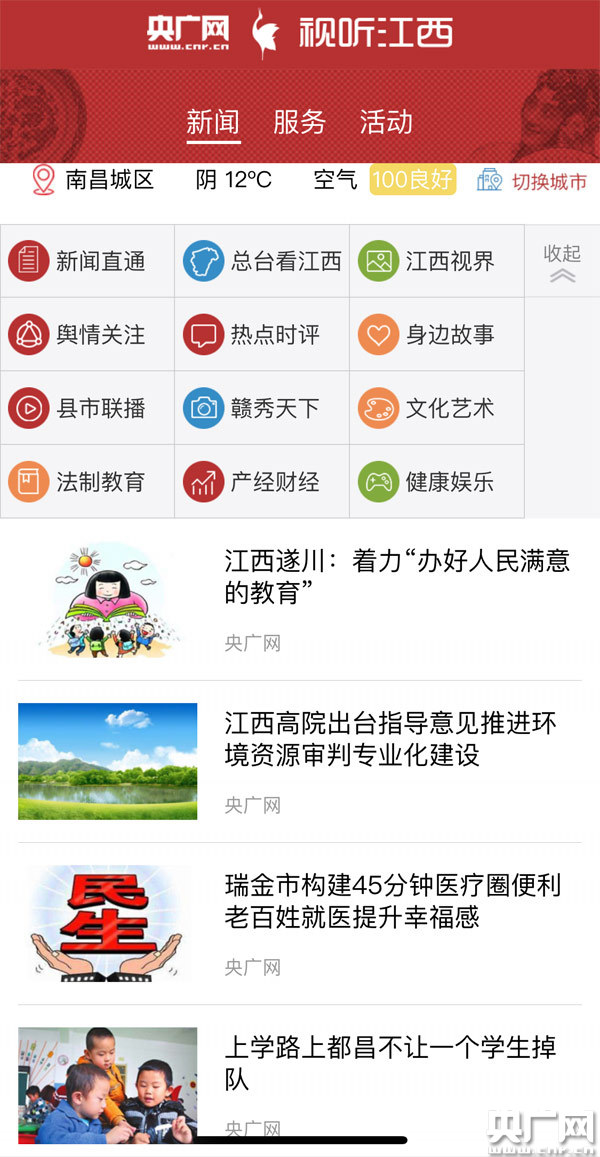Open 产经财经 finance section
The image size is (600, 1157).
[x=262, y=482]
